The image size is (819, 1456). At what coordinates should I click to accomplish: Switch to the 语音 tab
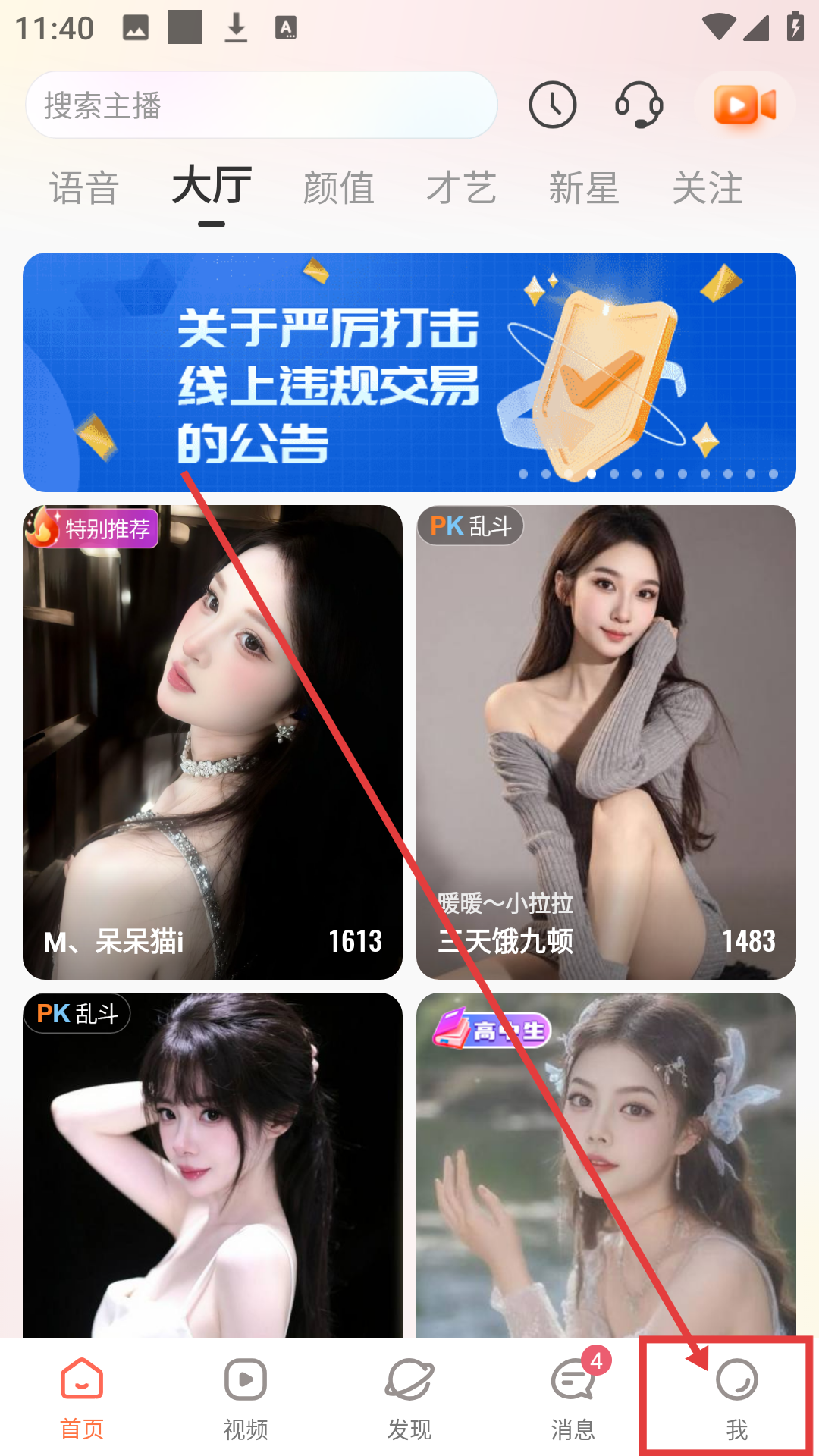click(x=84, y=188)
